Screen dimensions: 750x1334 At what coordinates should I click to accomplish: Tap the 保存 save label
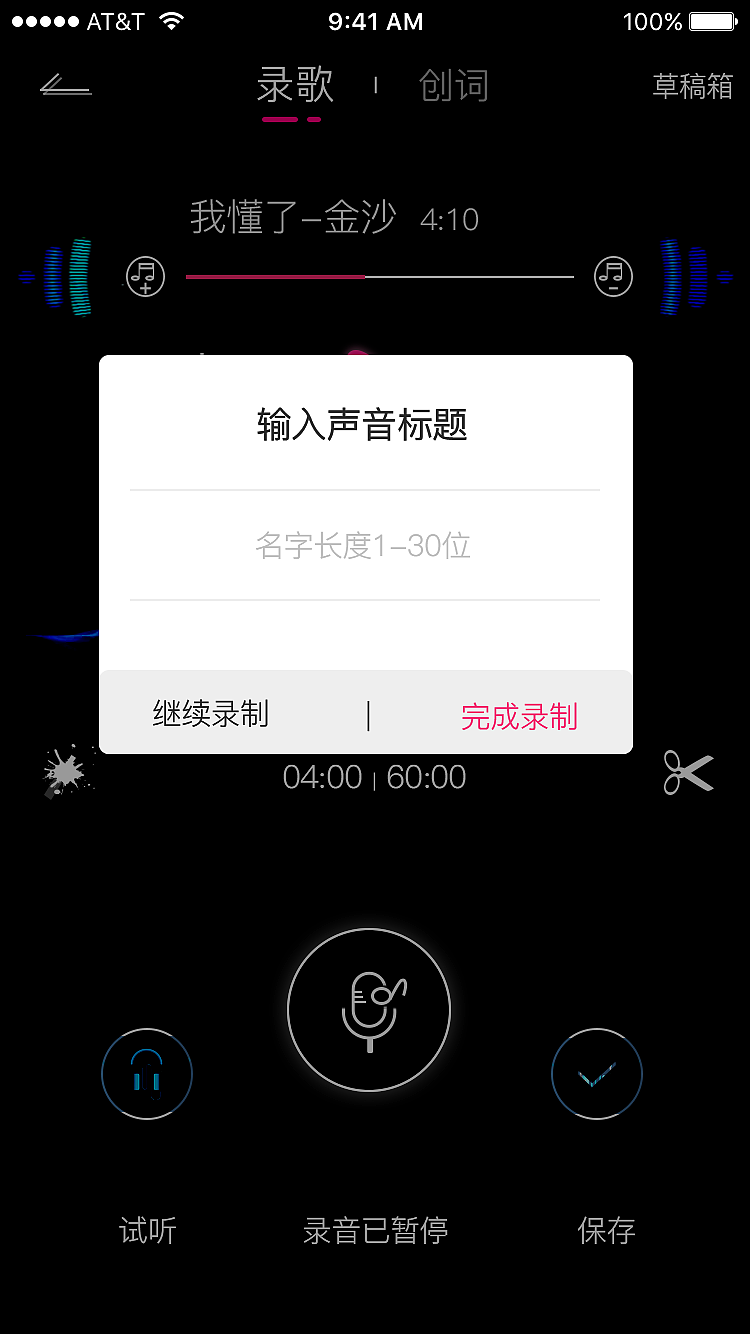606,1231
